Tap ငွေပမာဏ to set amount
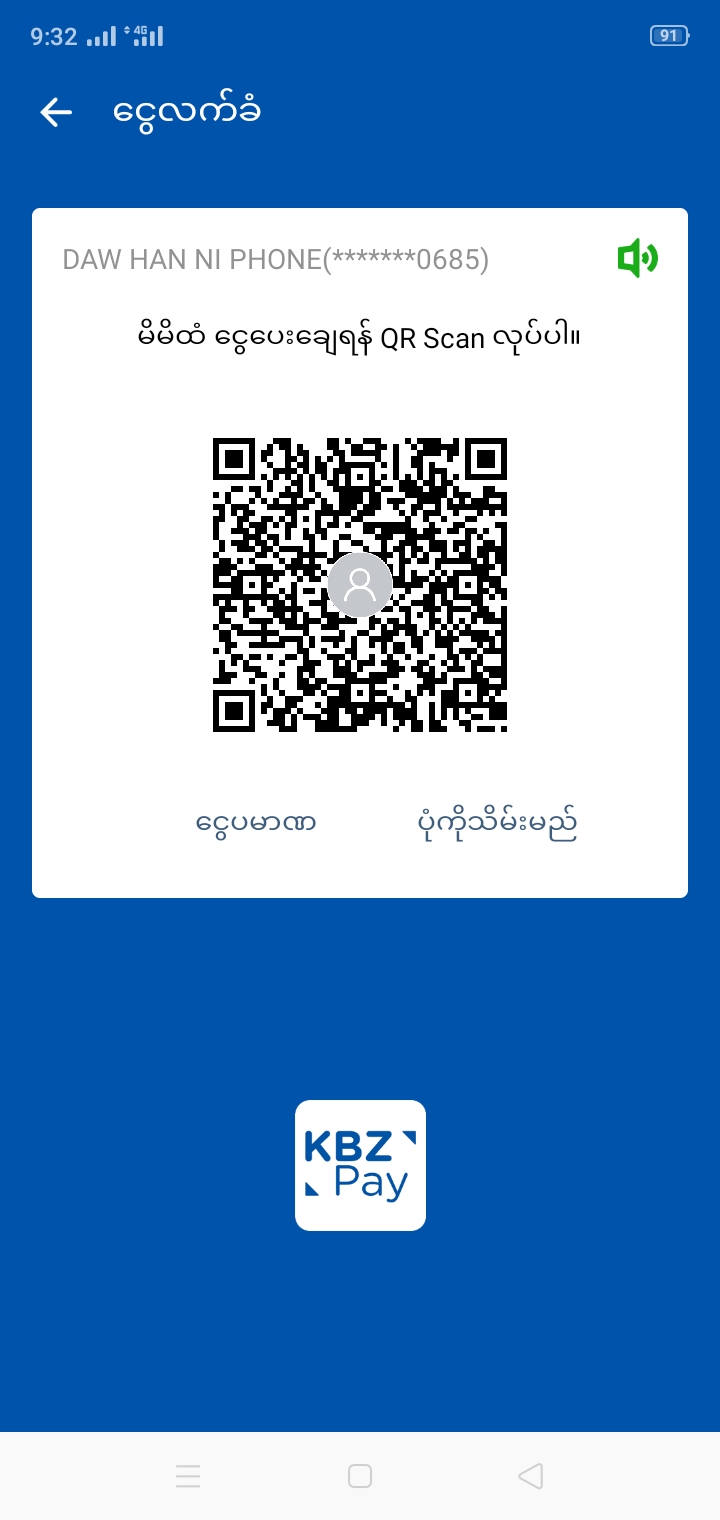This screenshot has width=720, height=1520. pos(256,824)
